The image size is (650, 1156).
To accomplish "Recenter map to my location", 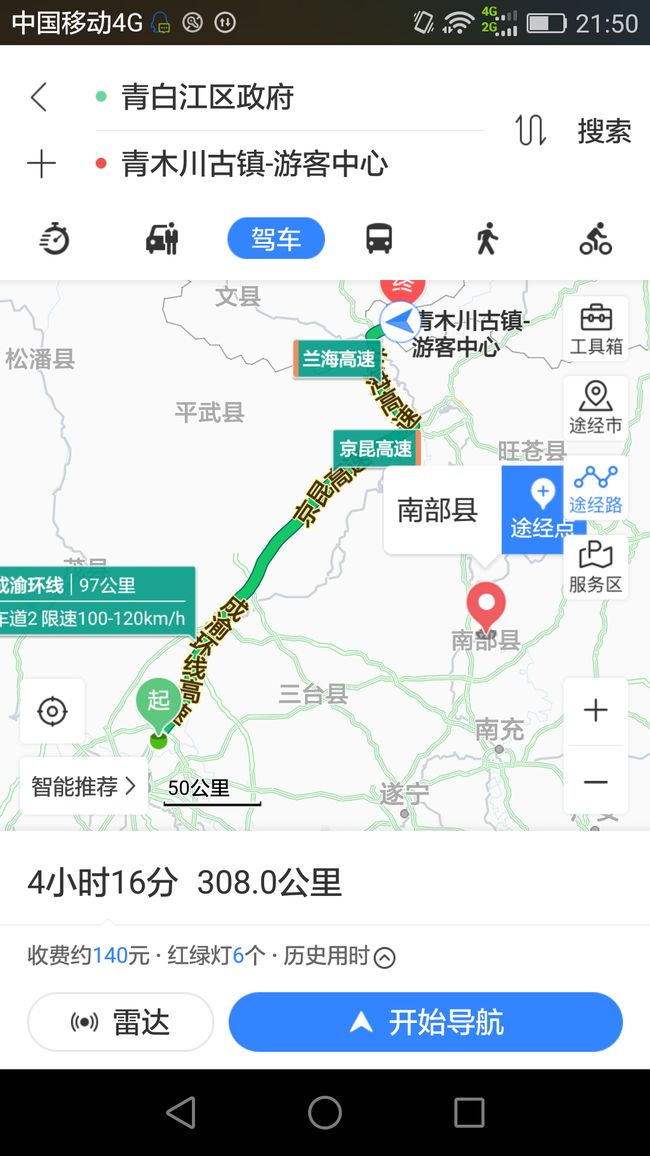I will click(52, 711).
